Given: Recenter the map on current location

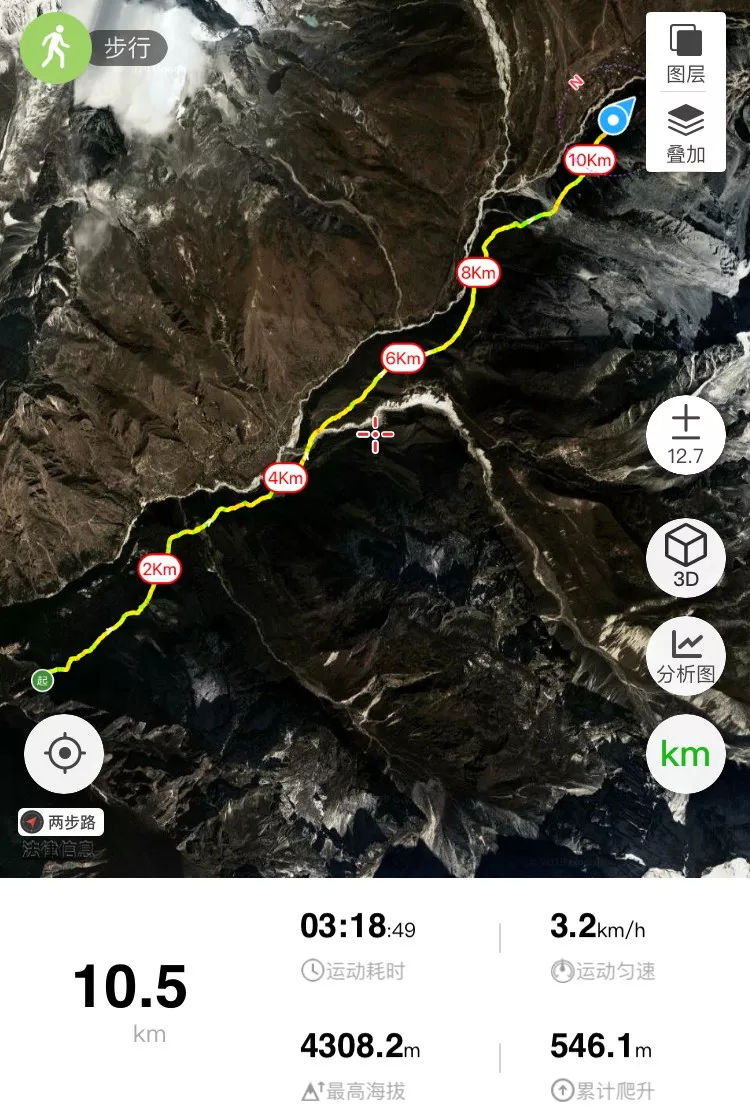Looking at the screenshot, I should [64, 753].
